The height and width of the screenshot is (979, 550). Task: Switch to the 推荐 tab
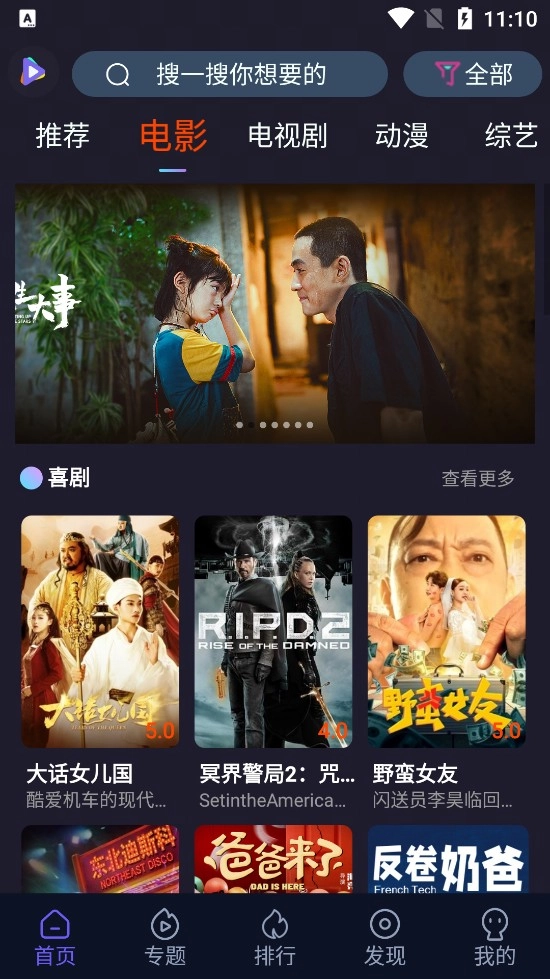pos(62,135)
